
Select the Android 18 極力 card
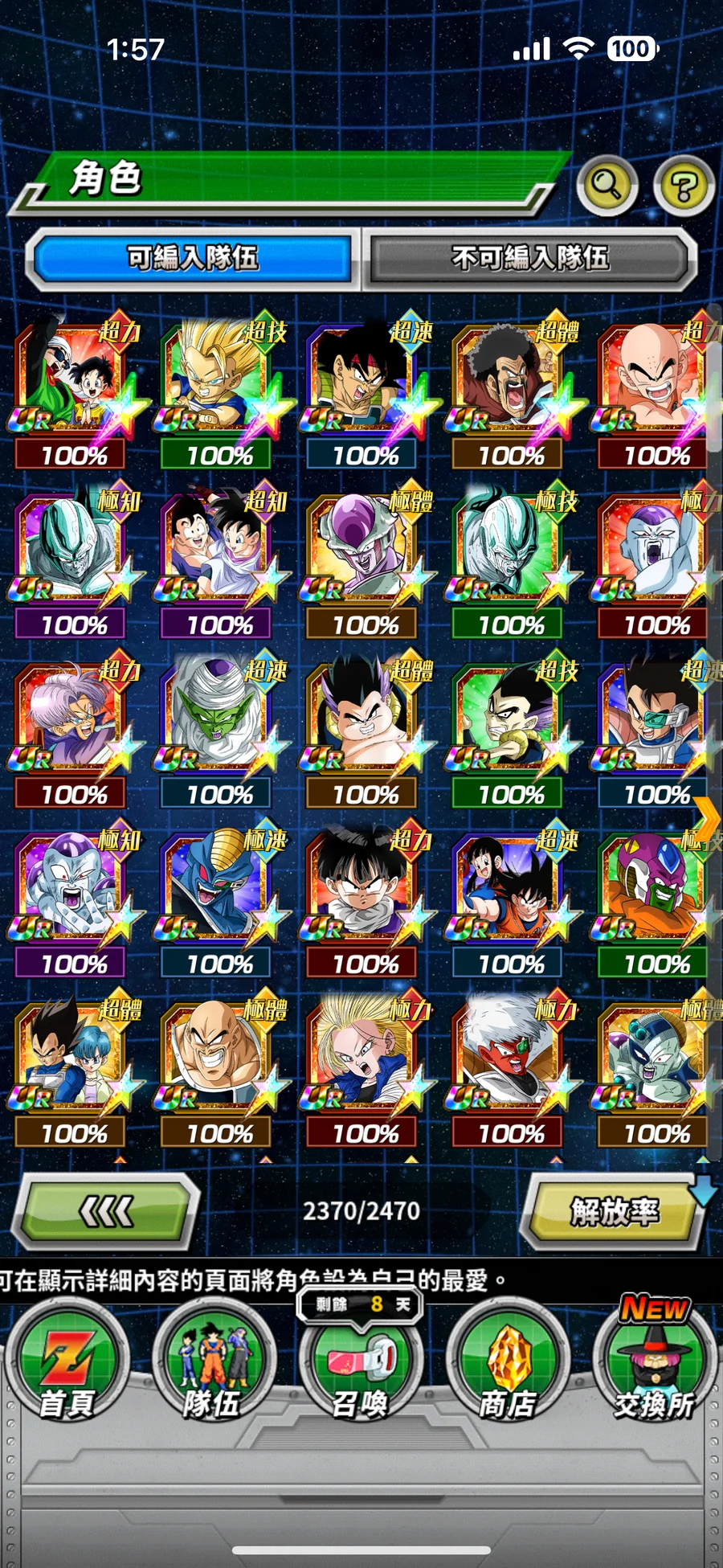pyautogui.click(x=361, y=1056)
